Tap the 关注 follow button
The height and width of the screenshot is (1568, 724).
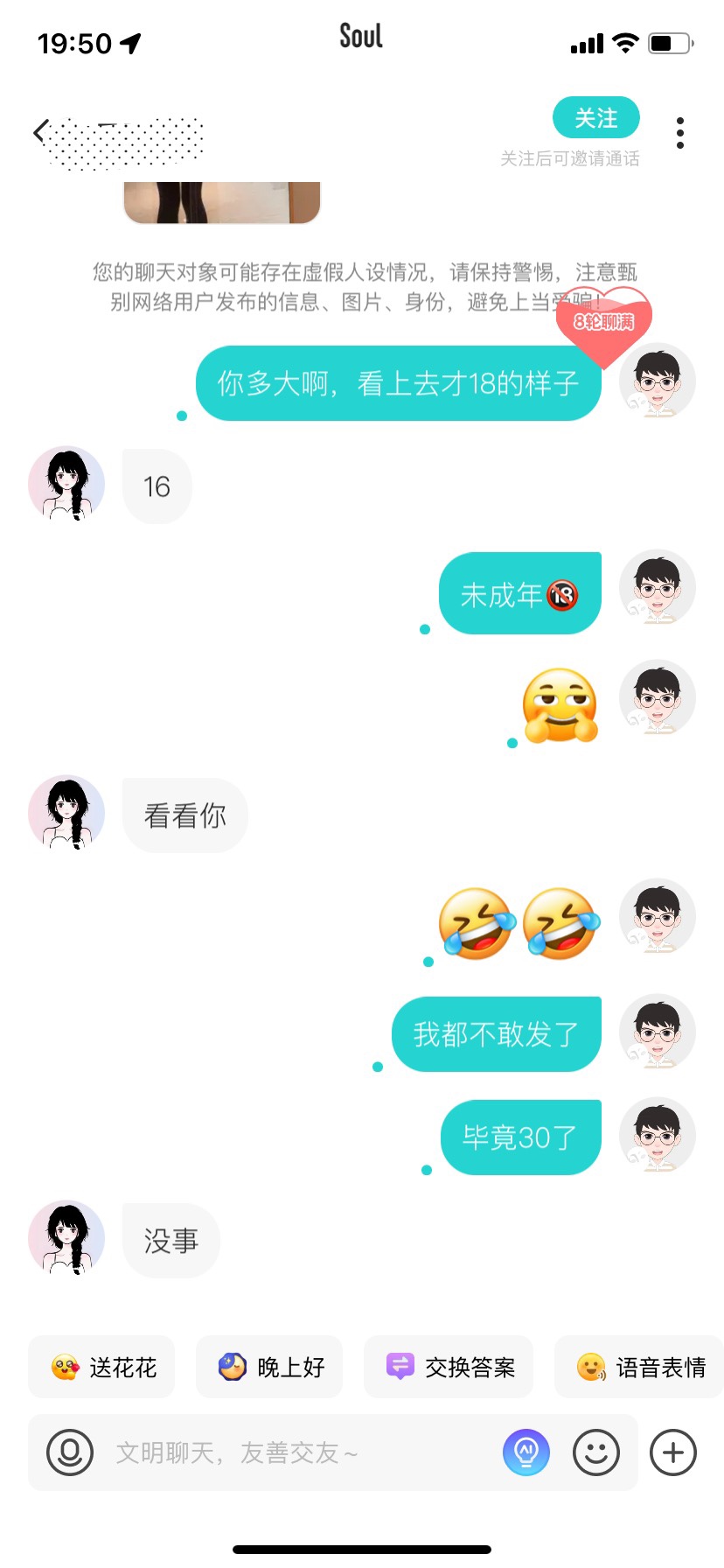click(595, 118)
